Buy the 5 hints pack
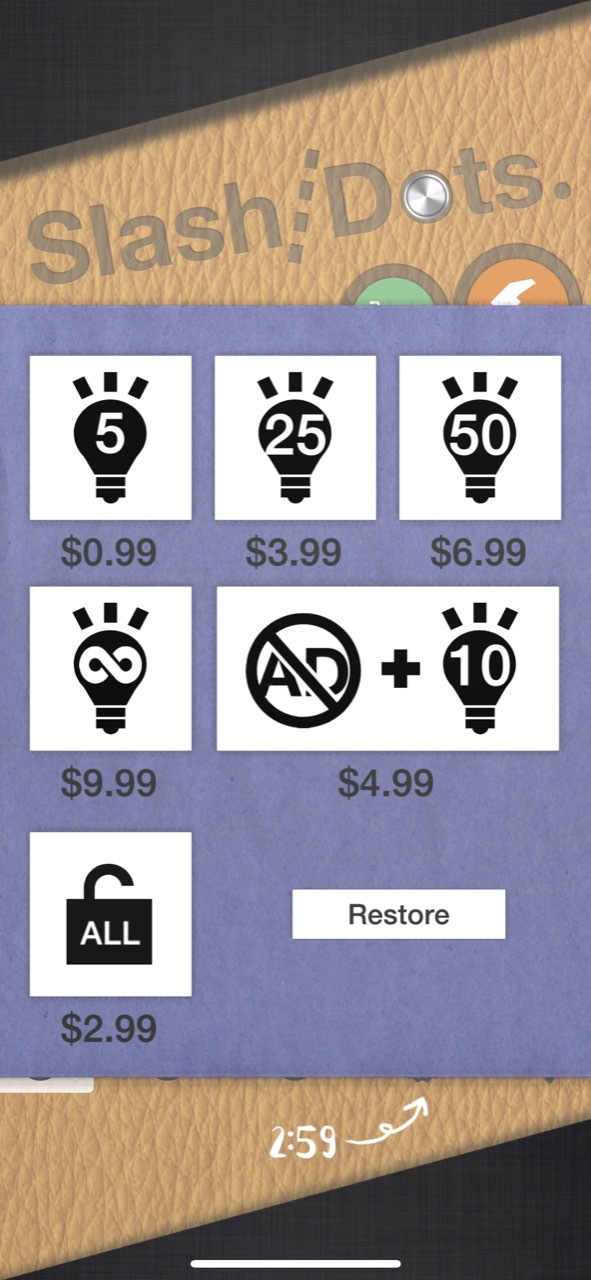This screenshot has height=1280, width=591. [110, 438]
